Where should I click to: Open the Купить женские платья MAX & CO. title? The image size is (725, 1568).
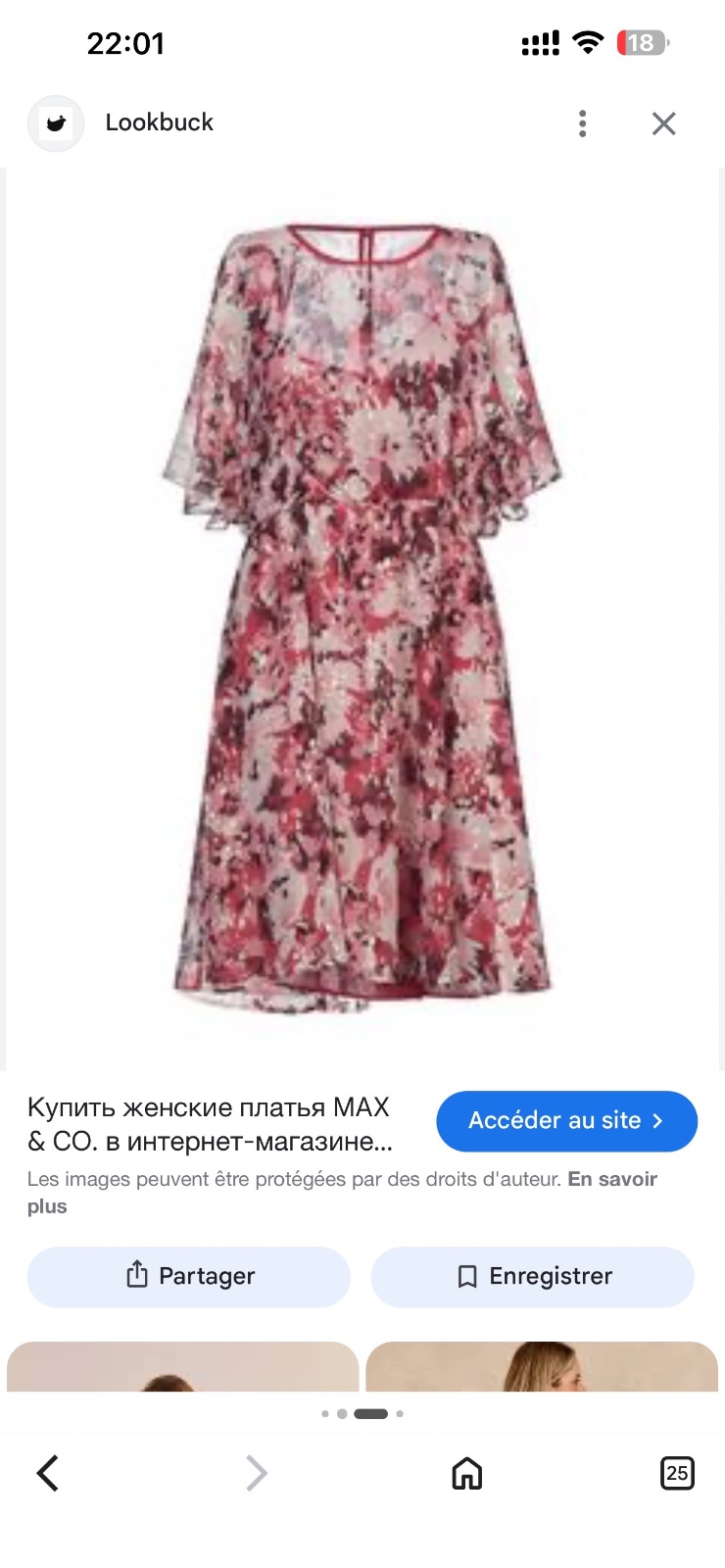point(210,1124)
